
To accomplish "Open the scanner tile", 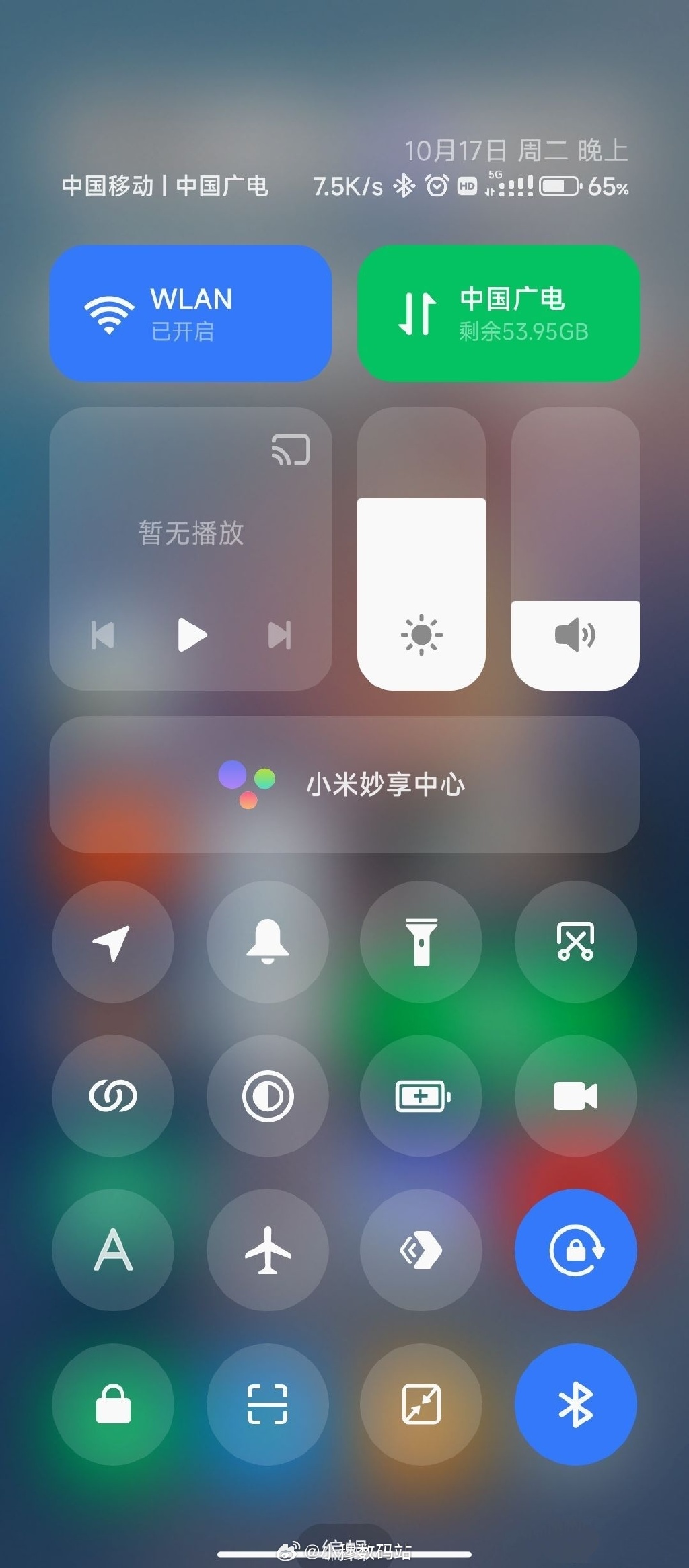I will (268, 1404).
